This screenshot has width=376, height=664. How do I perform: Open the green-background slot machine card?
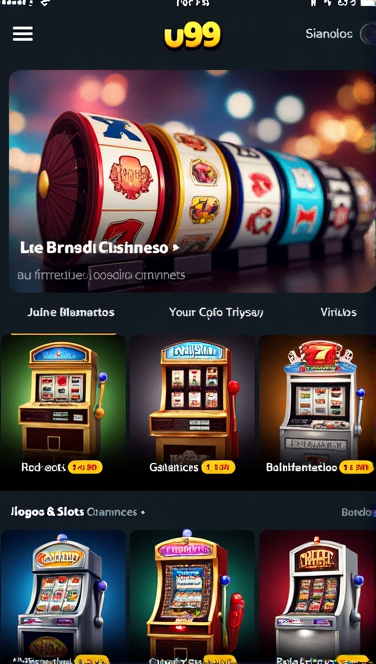(x=192, y=597)
